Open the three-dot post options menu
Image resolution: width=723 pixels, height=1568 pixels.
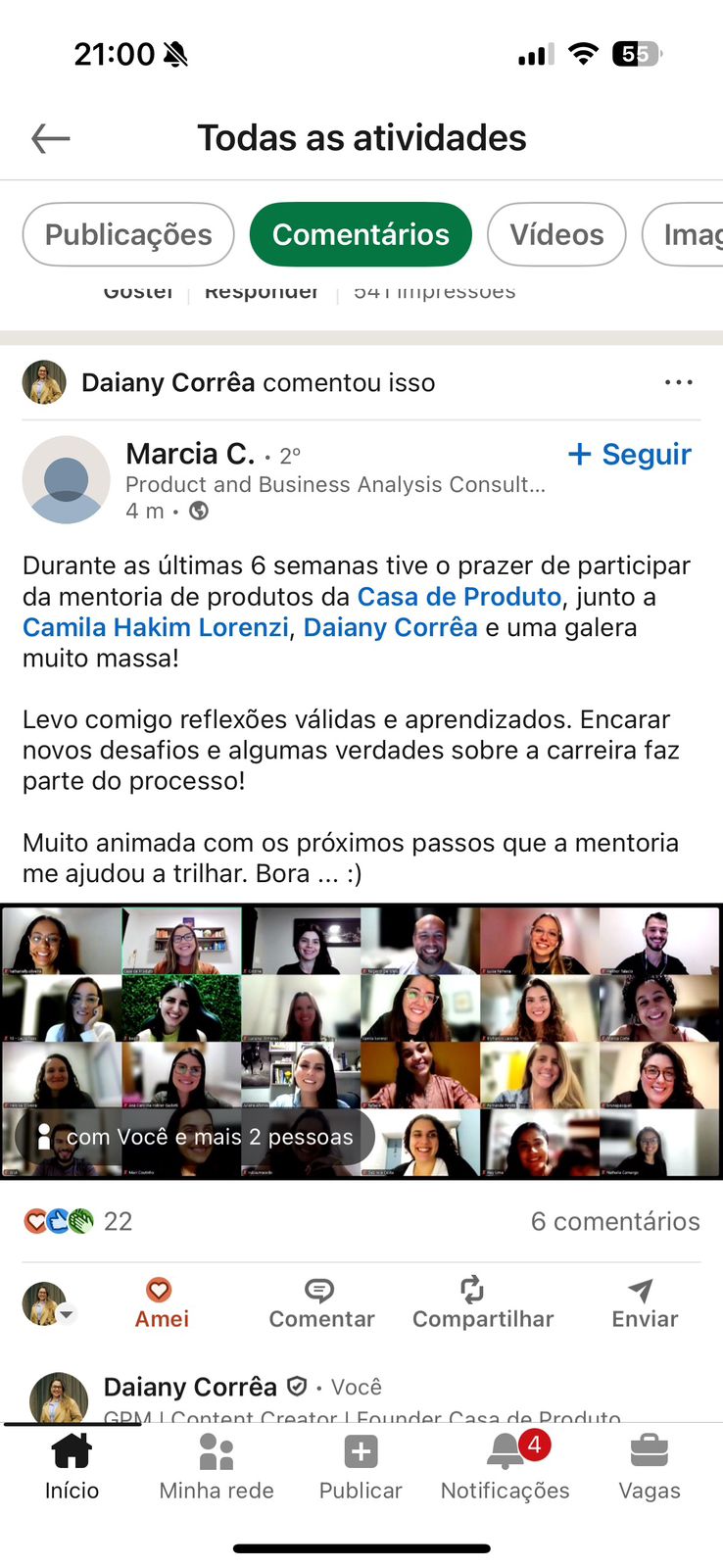click(678, 382)
